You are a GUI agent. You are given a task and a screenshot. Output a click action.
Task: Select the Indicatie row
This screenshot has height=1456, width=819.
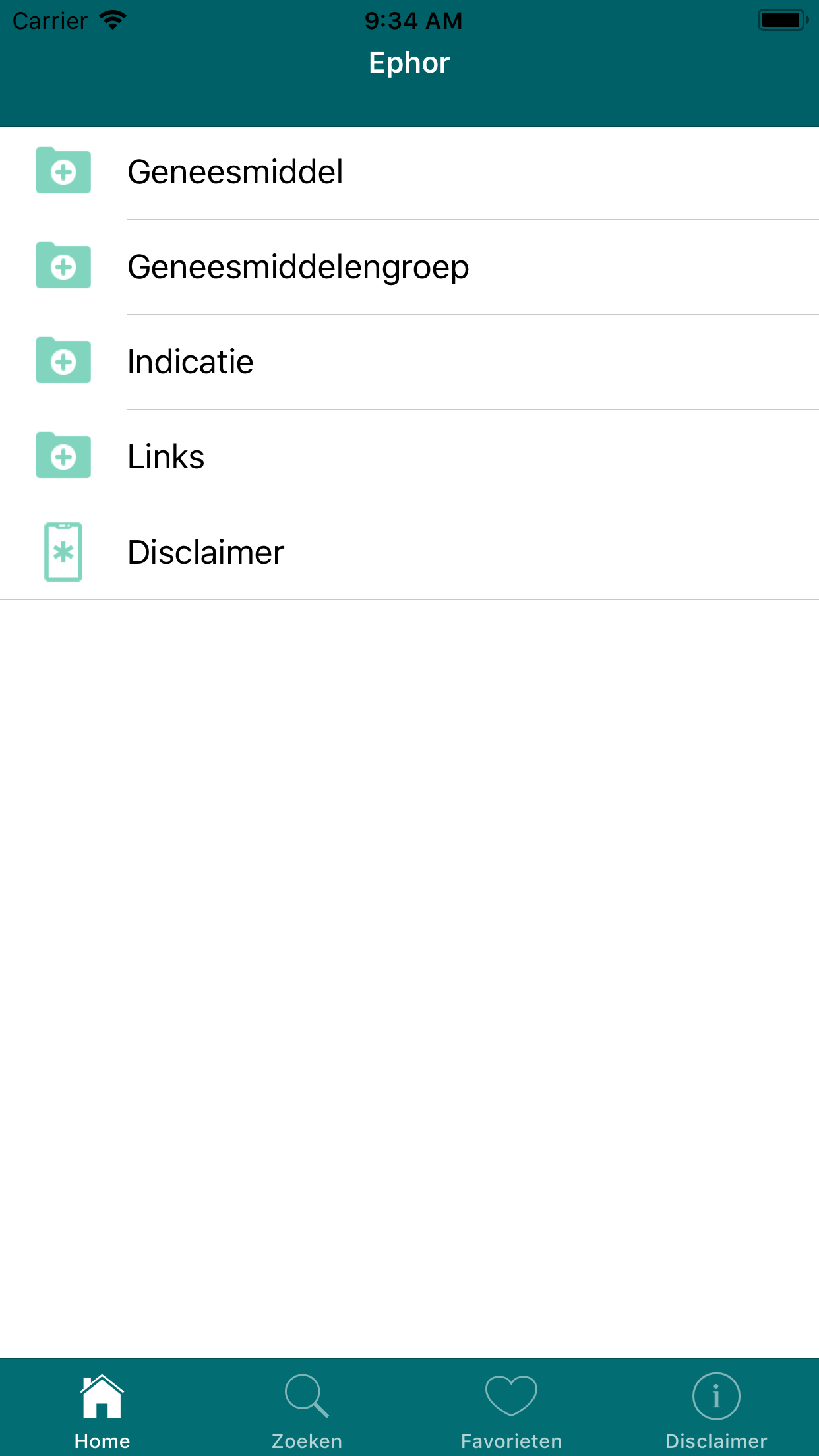[x=191, y=361]
